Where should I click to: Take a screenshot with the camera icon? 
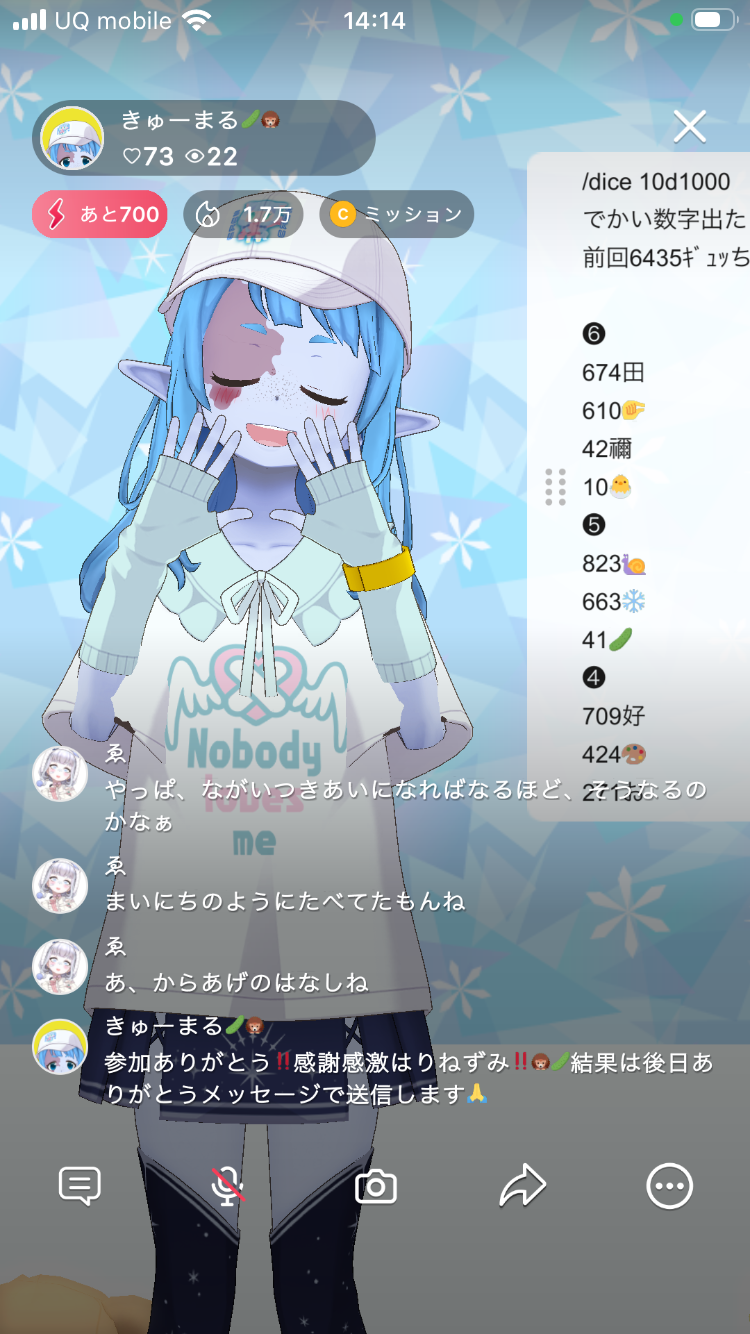pyautogui.click(x=376, y=1187)
